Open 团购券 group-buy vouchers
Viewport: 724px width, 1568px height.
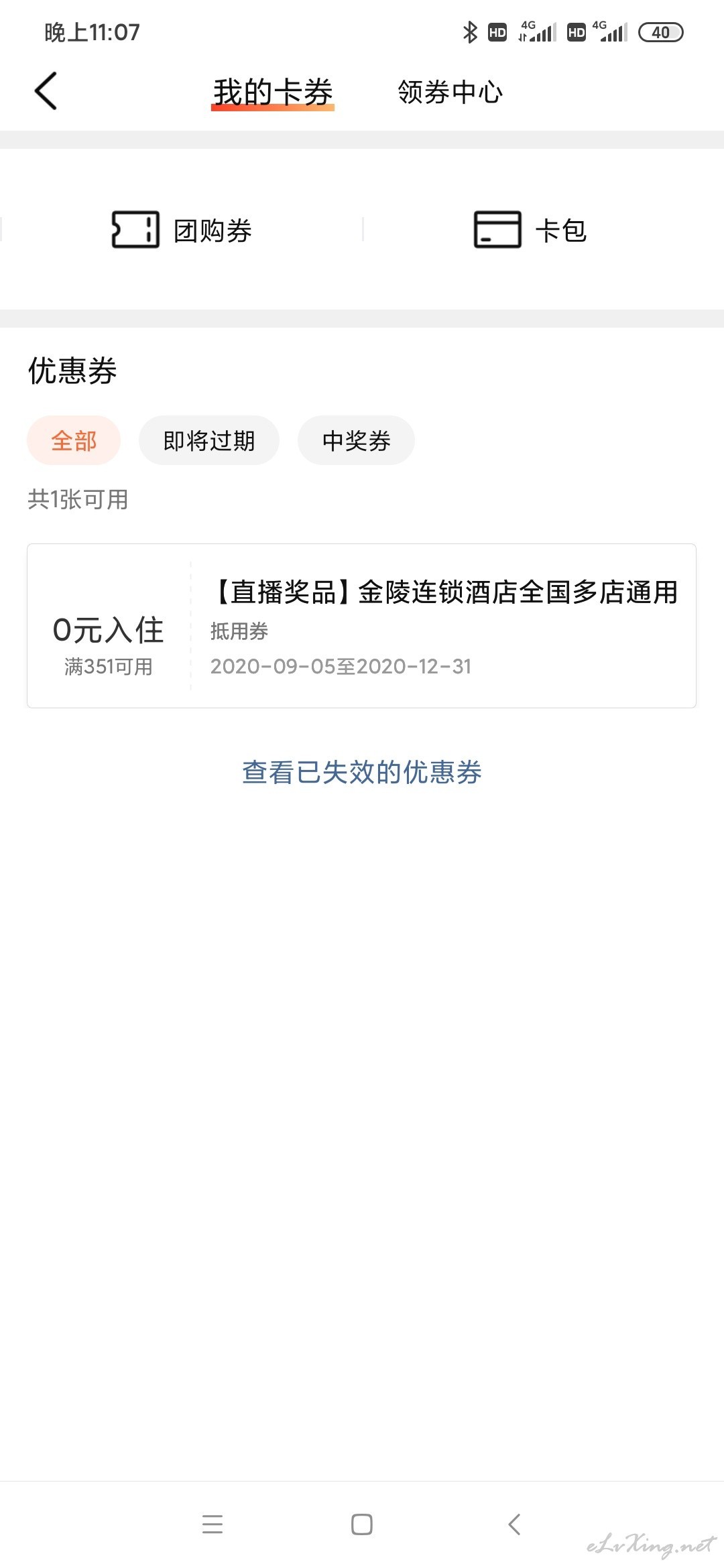[182, 231]
